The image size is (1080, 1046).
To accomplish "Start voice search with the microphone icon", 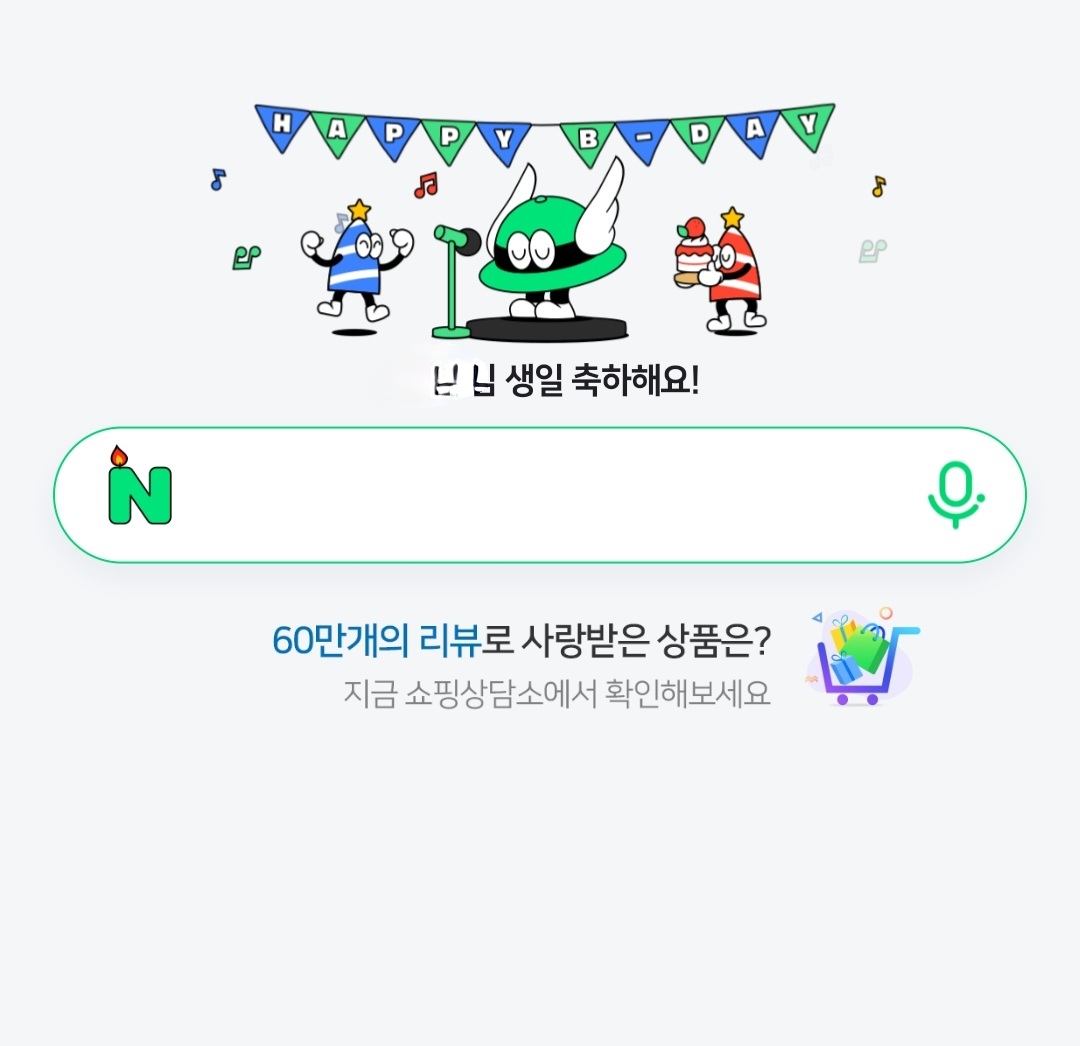I will 955,495.
